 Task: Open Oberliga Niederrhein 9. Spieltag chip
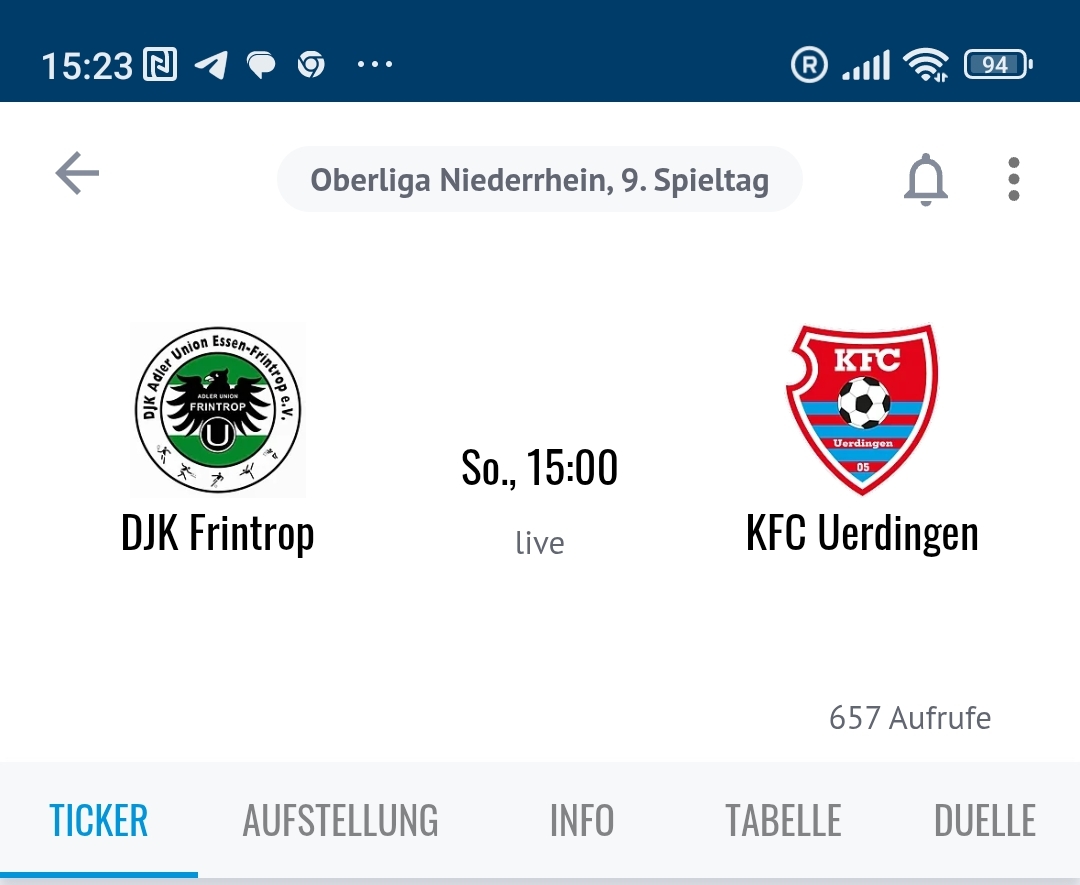click(x=540, y=180)
